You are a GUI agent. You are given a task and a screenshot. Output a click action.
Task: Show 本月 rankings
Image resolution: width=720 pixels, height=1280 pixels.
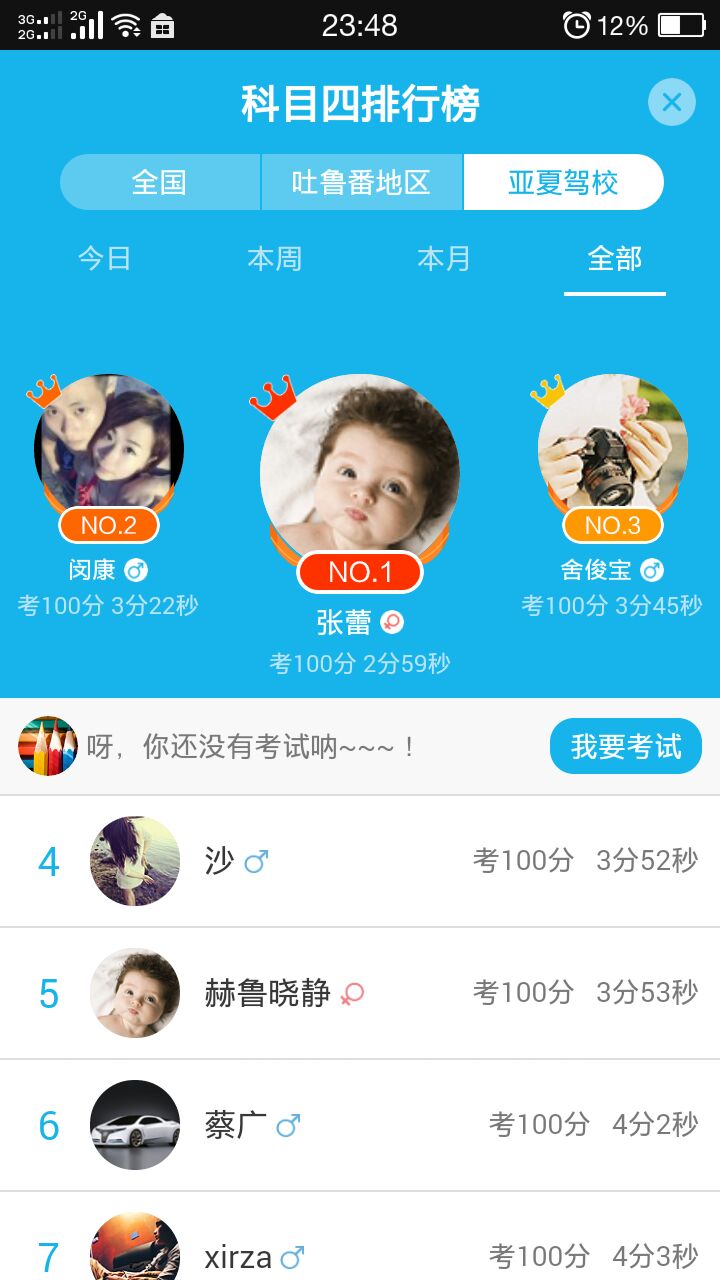444,259
